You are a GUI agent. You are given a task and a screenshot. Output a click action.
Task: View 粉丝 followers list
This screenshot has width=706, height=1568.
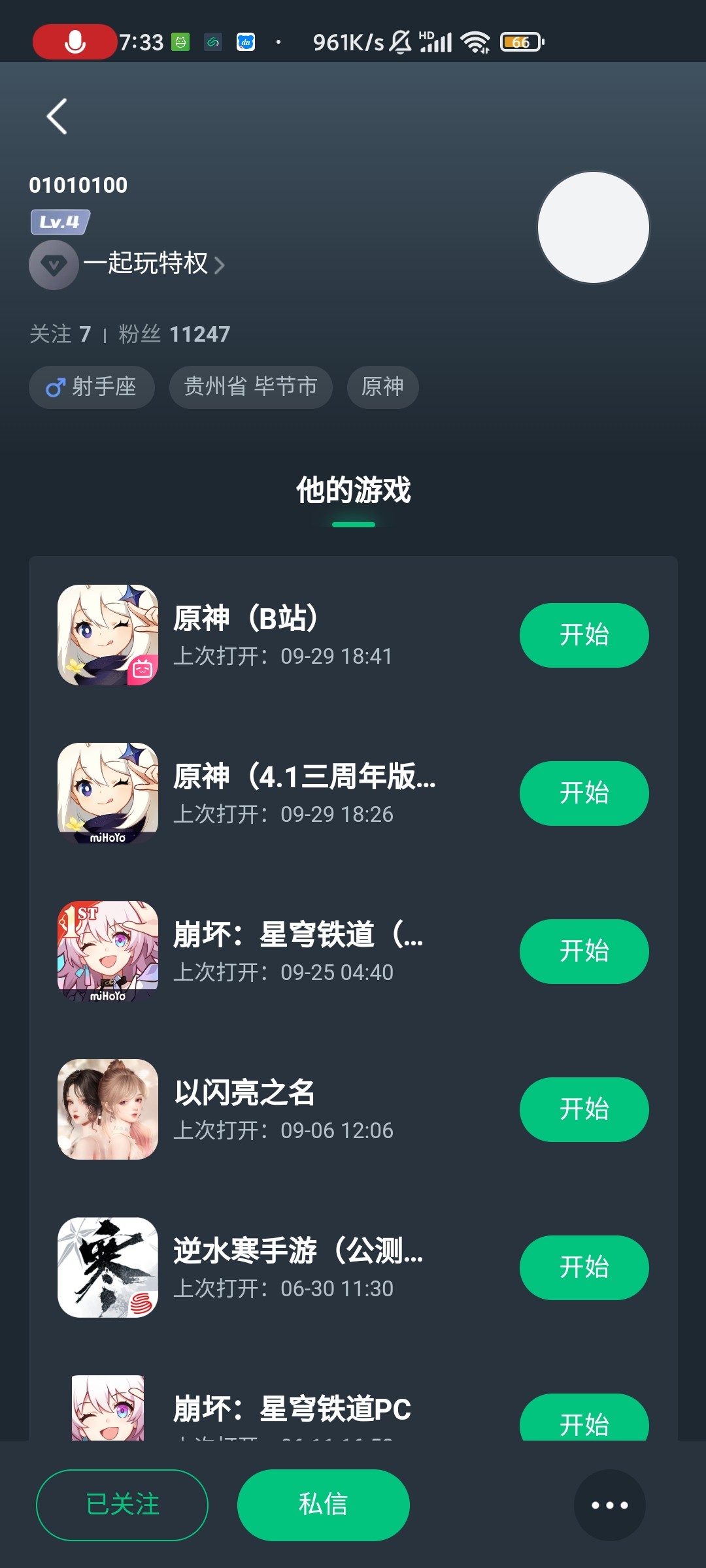(174, 334)
